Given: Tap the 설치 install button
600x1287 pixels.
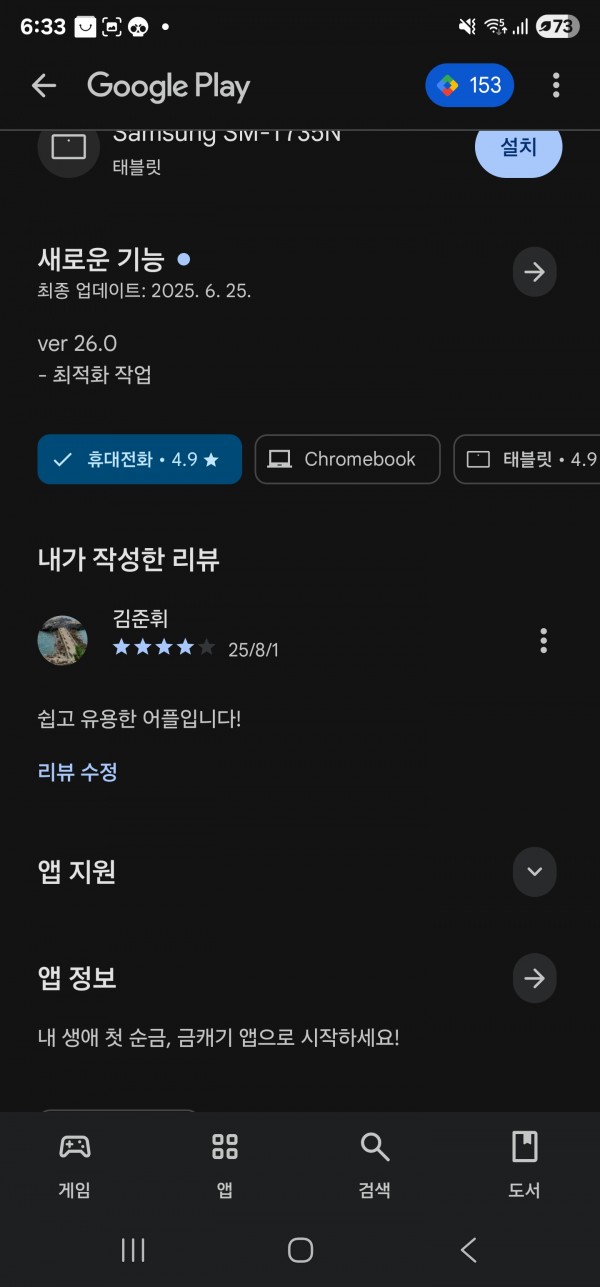Looking at the screenshot, I should pyautogui.click(x=518, y=148).
